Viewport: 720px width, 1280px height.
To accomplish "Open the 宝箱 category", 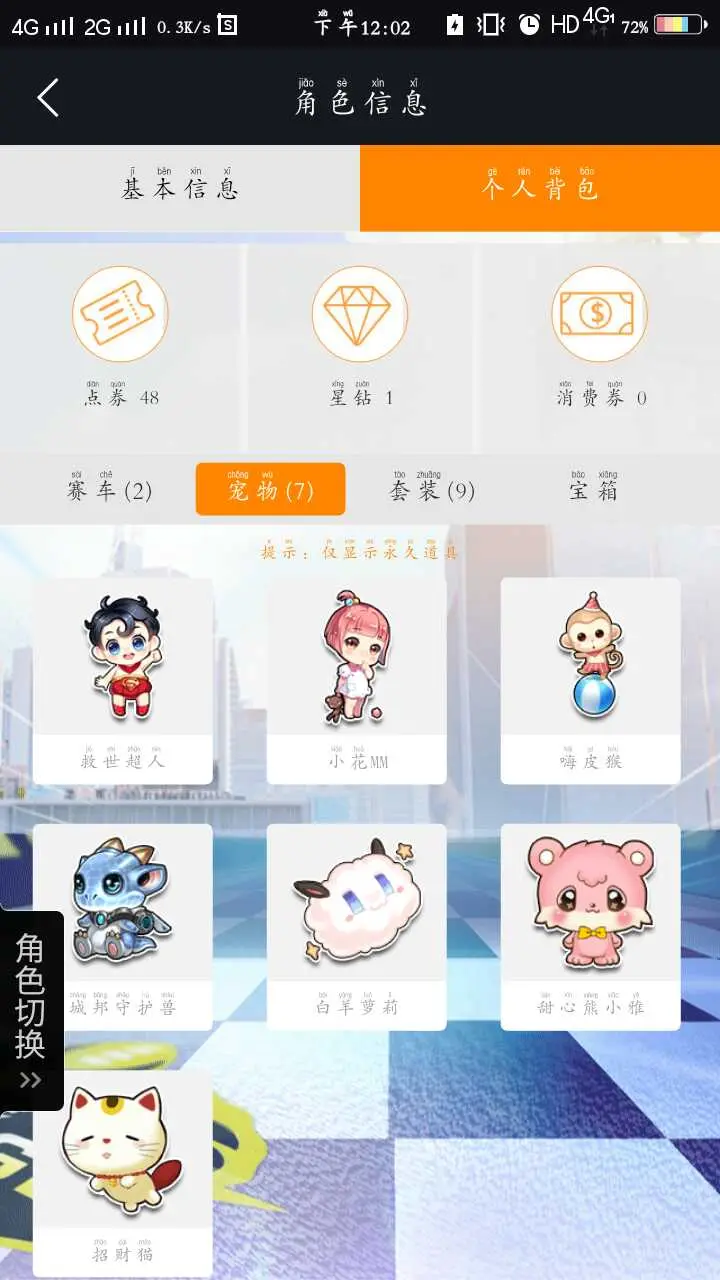I will point(593,489).
